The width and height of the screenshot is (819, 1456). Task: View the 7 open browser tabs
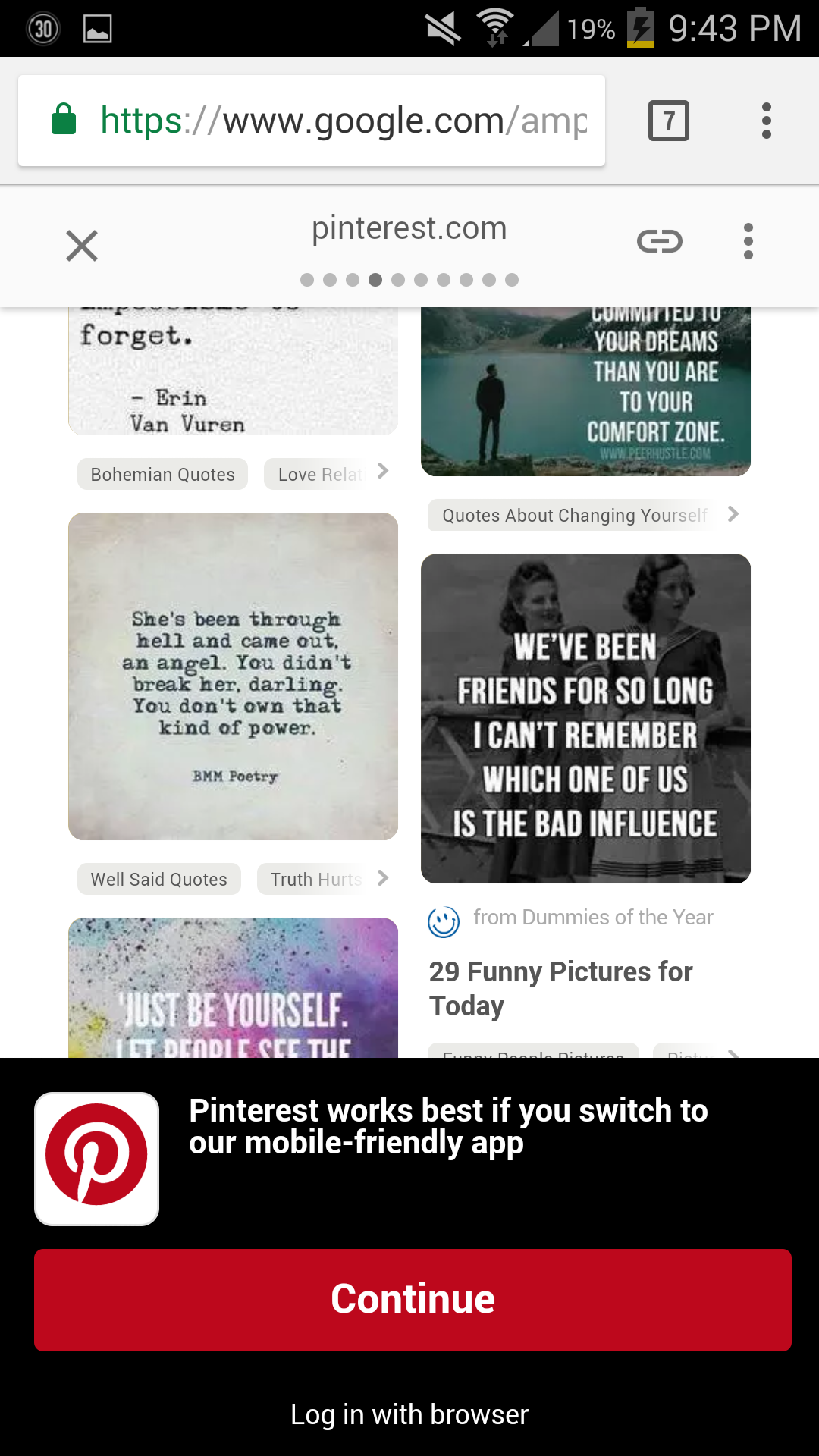click(668, 121)
